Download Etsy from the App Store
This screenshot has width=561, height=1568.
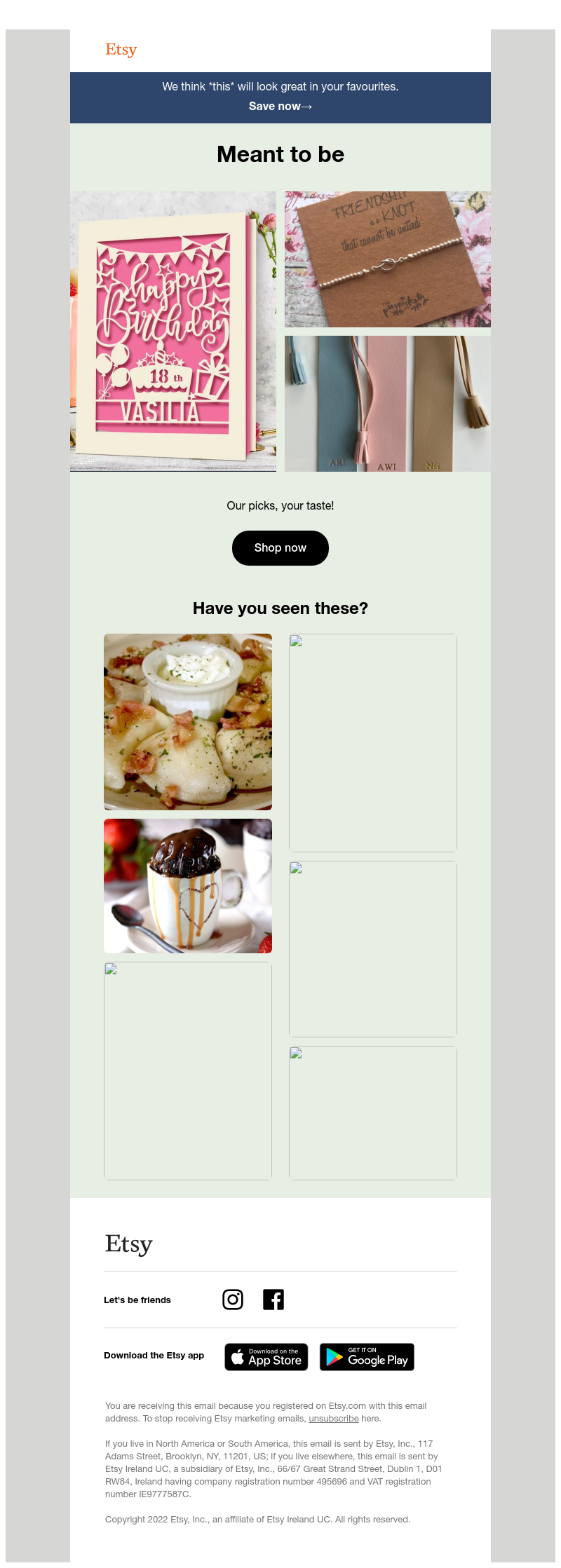coord(266,1357)
